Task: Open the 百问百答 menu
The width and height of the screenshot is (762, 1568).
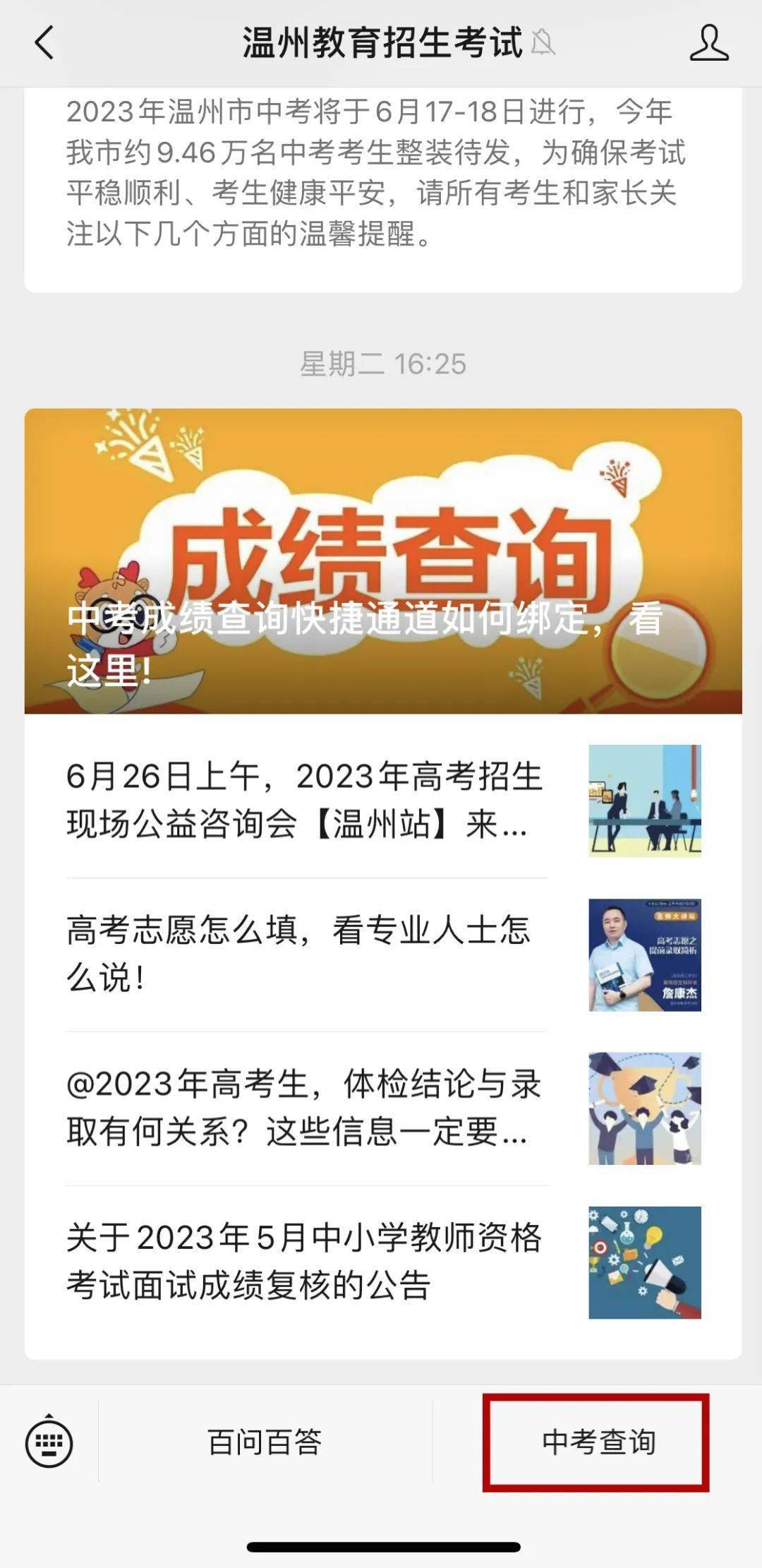Action: [x=265, y=1442]
